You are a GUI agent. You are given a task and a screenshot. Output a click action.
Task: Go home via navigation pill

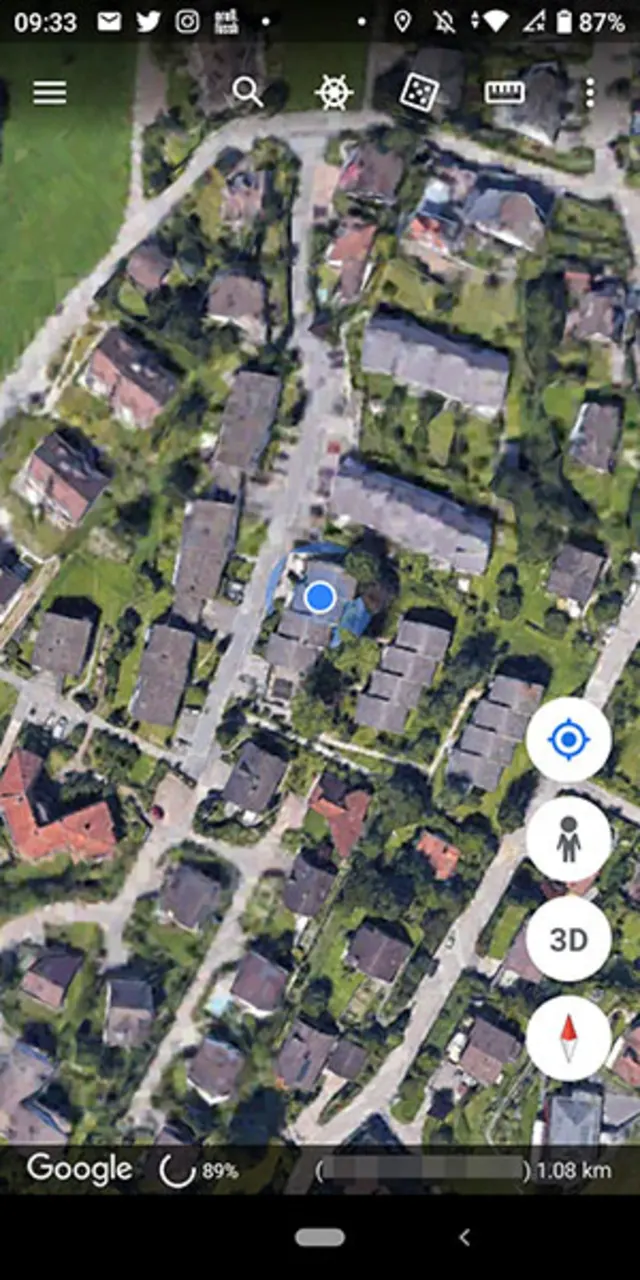click(320, 1237)
